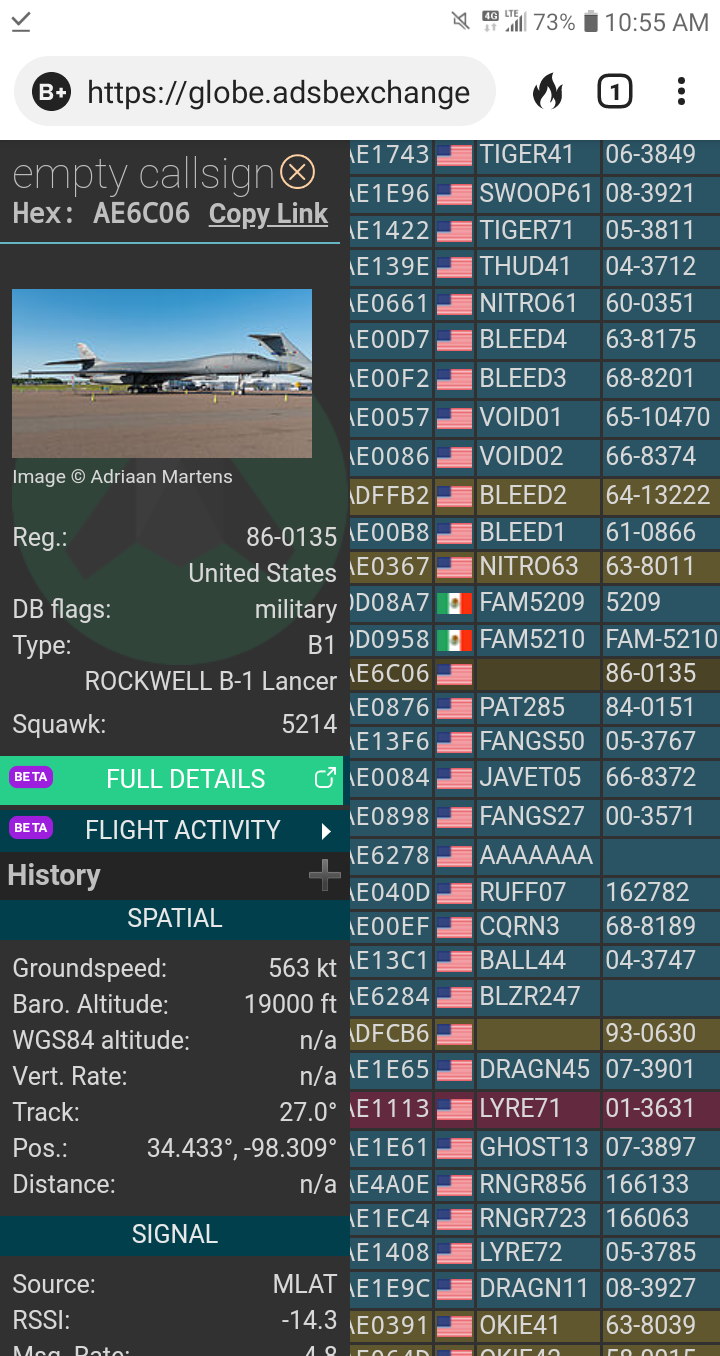The image size is (720, 1356).
Task: Select the TIGER41 aircraft row
Action: click(534, 155)
